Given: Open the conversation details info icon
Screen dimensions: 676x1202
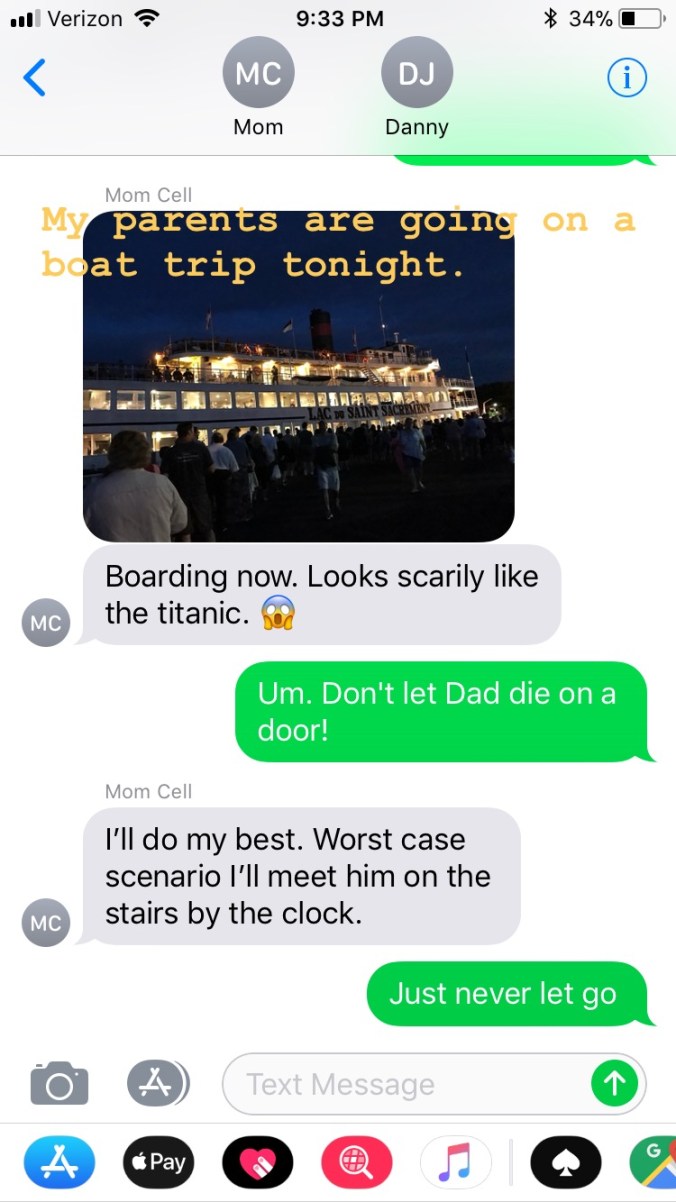Looking at the screenshot, I should pos(627,77).
